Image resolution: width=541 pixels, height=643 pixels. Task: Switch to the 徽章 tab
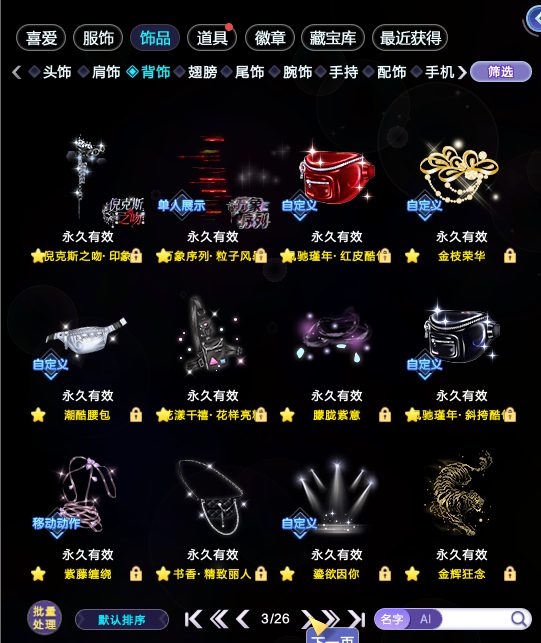pyautogui.click(x=270, y=38)
